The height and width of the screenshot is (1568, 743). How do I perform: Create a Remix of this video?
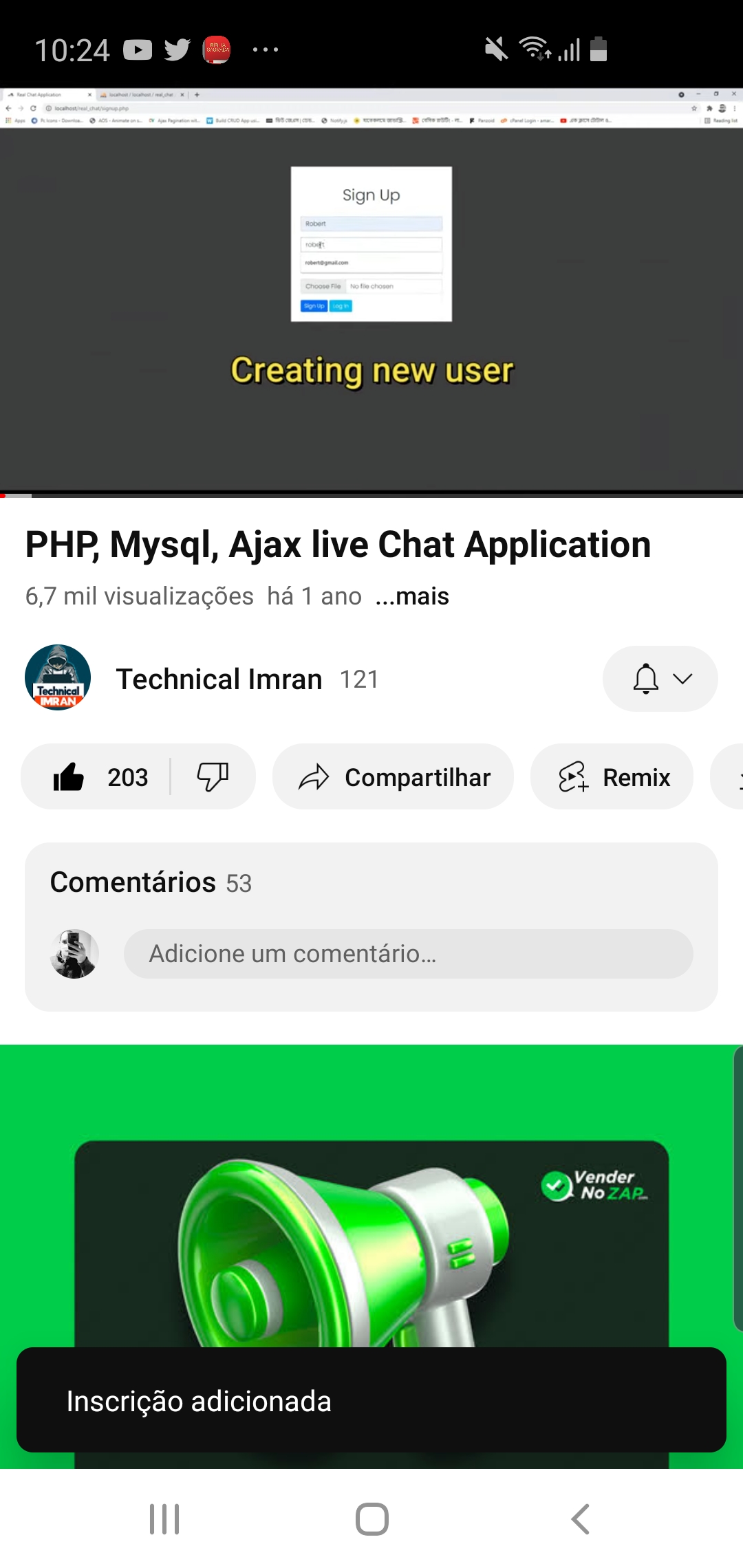612,777
